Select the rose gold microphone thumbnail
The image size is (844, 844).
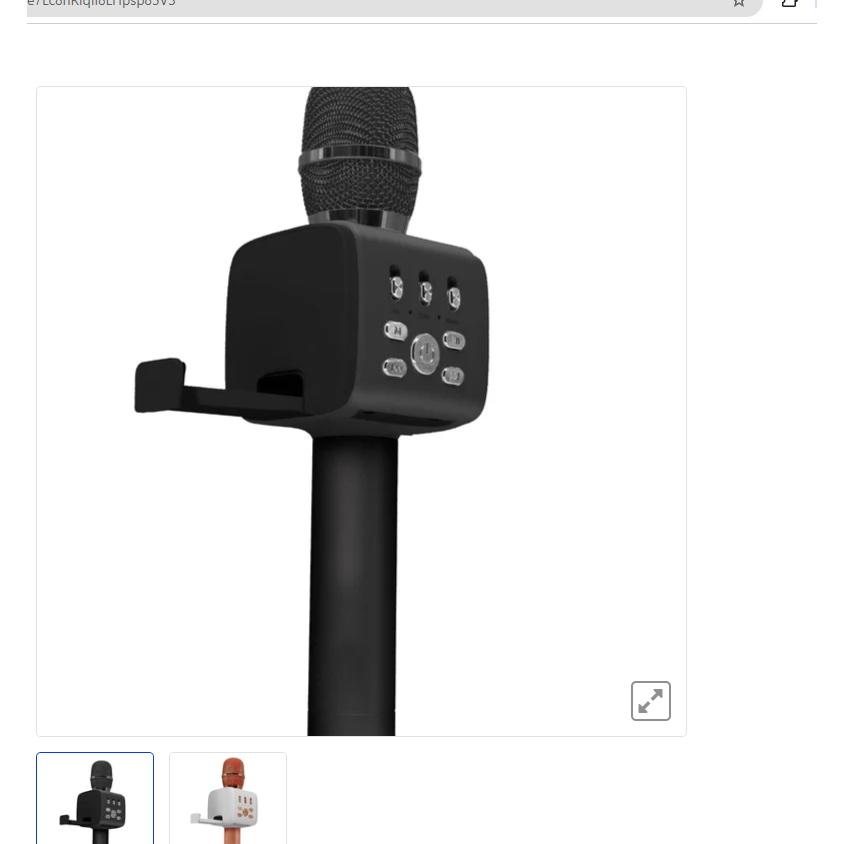[x=228, y=798]
